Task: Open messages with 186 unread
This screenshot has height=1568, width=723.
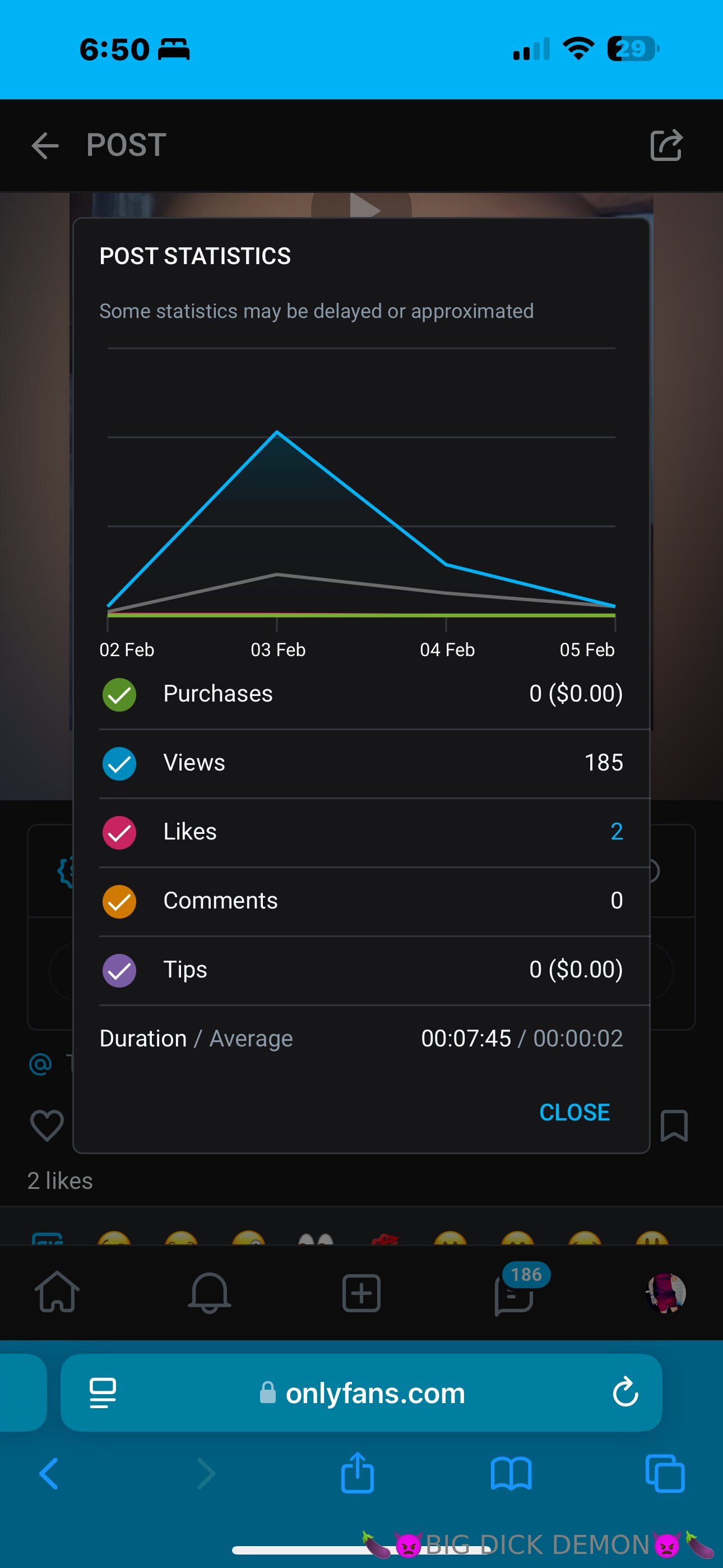Action: 515,1292
